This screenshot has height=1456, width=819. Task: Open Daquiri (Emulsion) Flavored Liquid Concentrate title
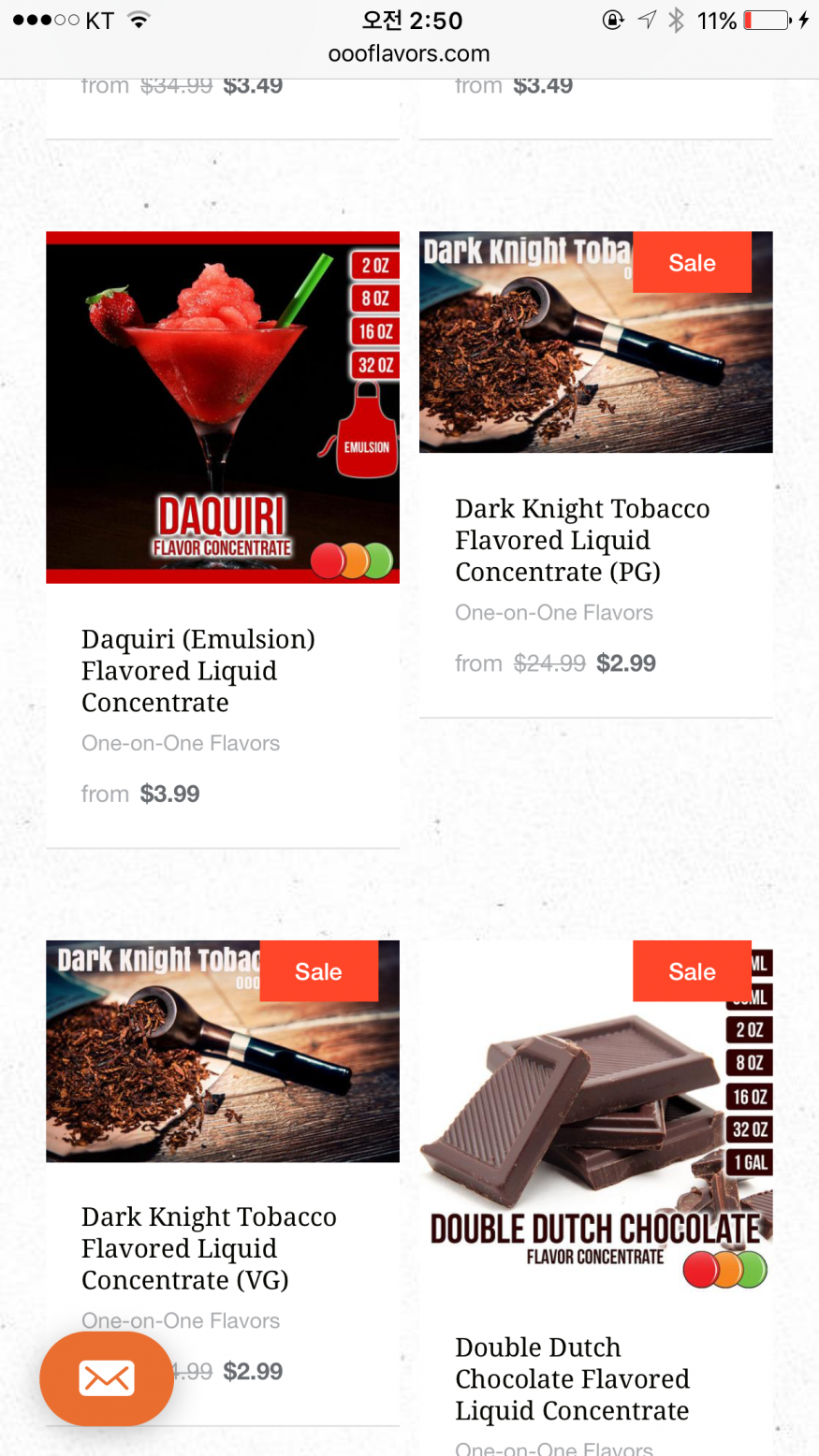coord(197,670)
